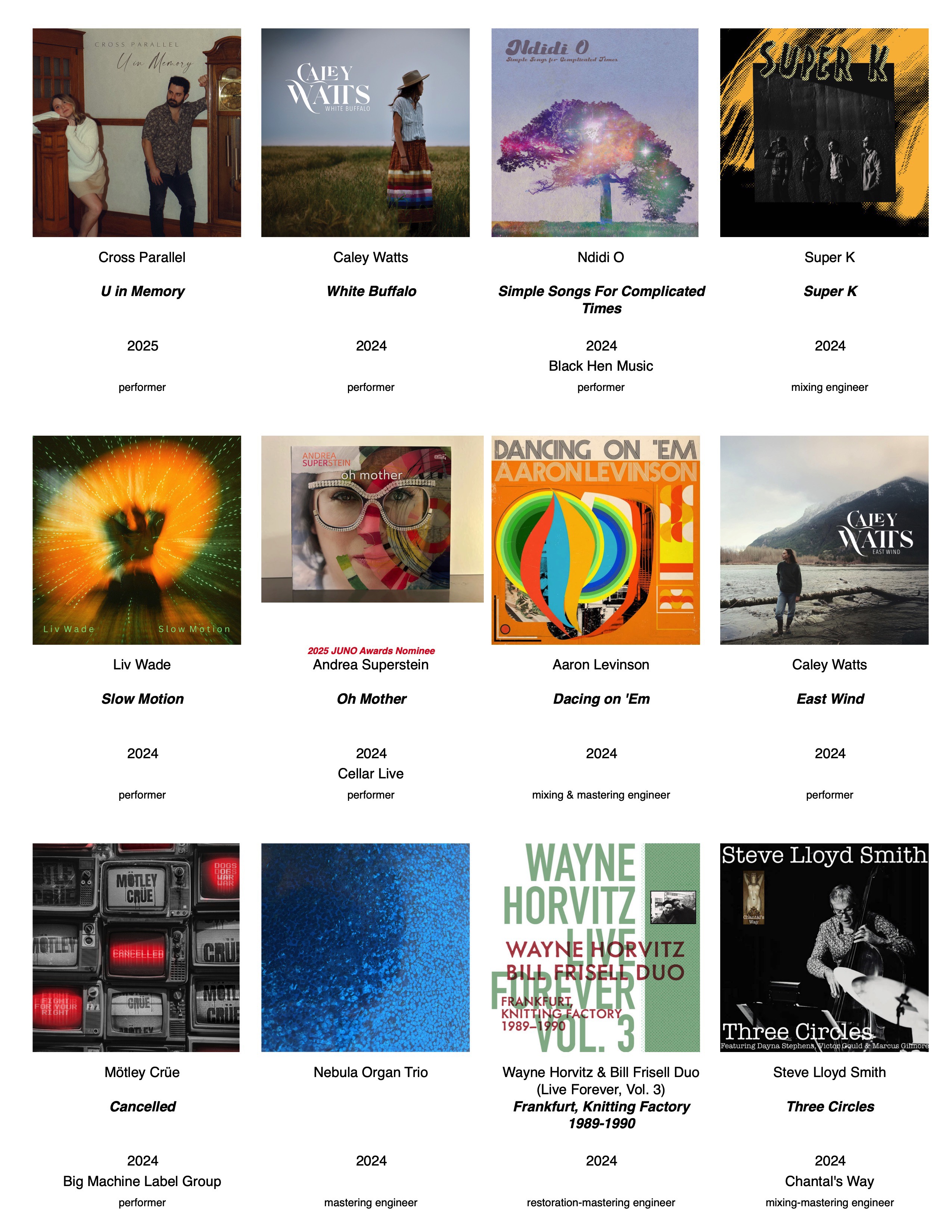Open Aaron Levinson's Dancing on 'Em cover
Image resolution: width=952 pixels, height=1232 pixels.
pos(595,540)
